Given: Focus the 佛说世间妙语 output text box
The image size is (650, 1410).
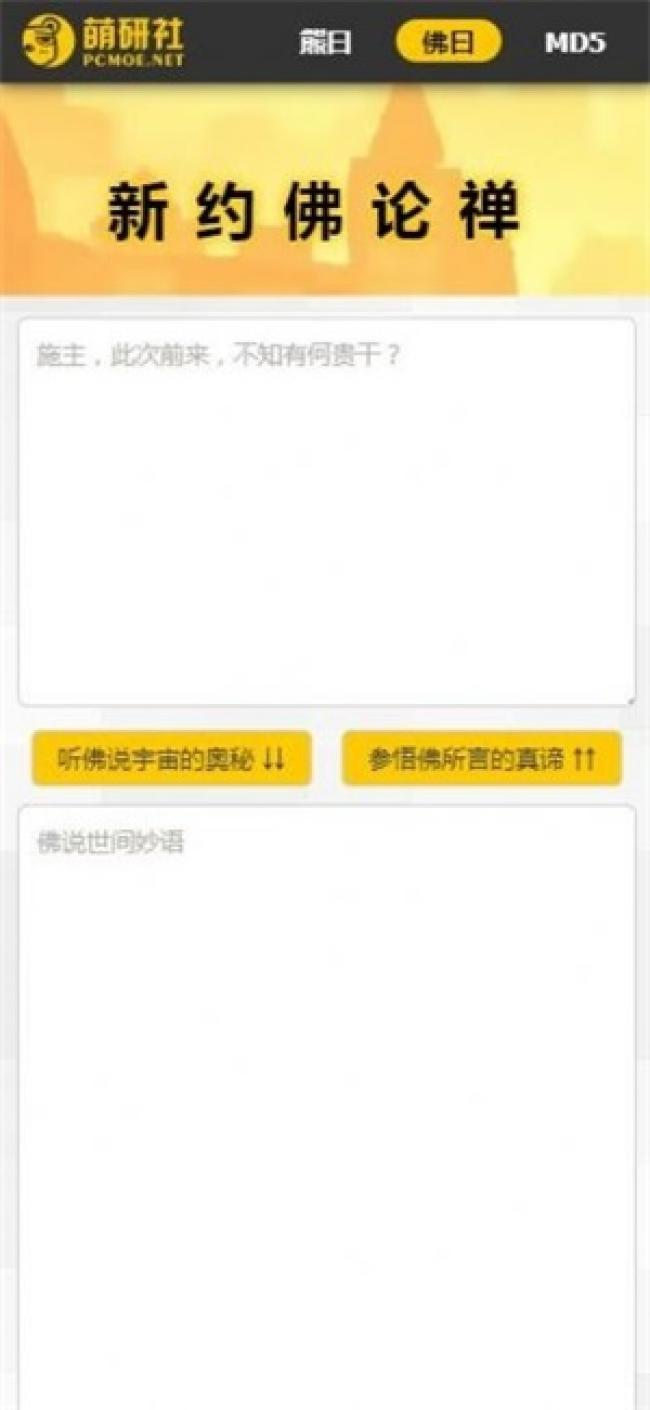Looking at the screenshot, I should (326, 1100).
